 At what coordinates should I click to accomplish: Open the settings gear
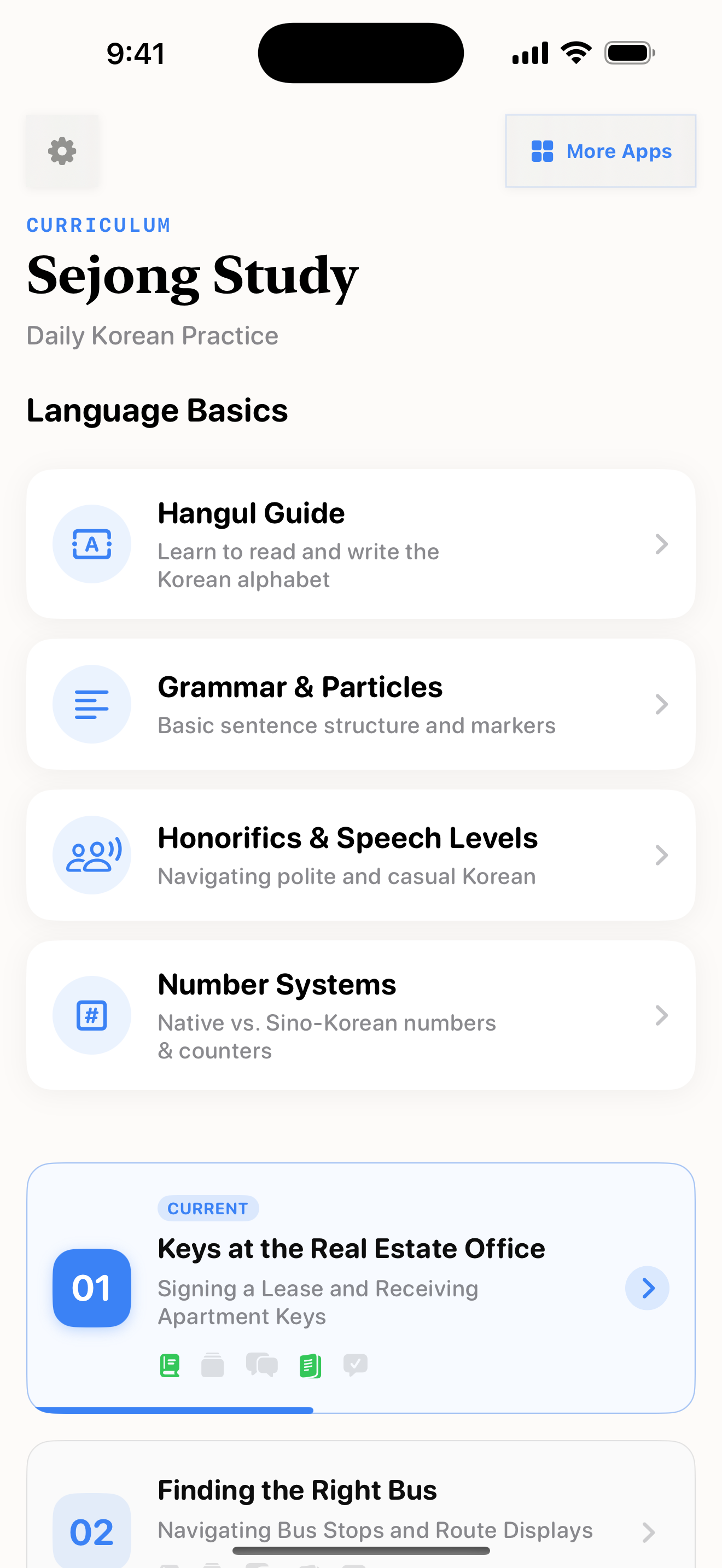click(62, 151)
